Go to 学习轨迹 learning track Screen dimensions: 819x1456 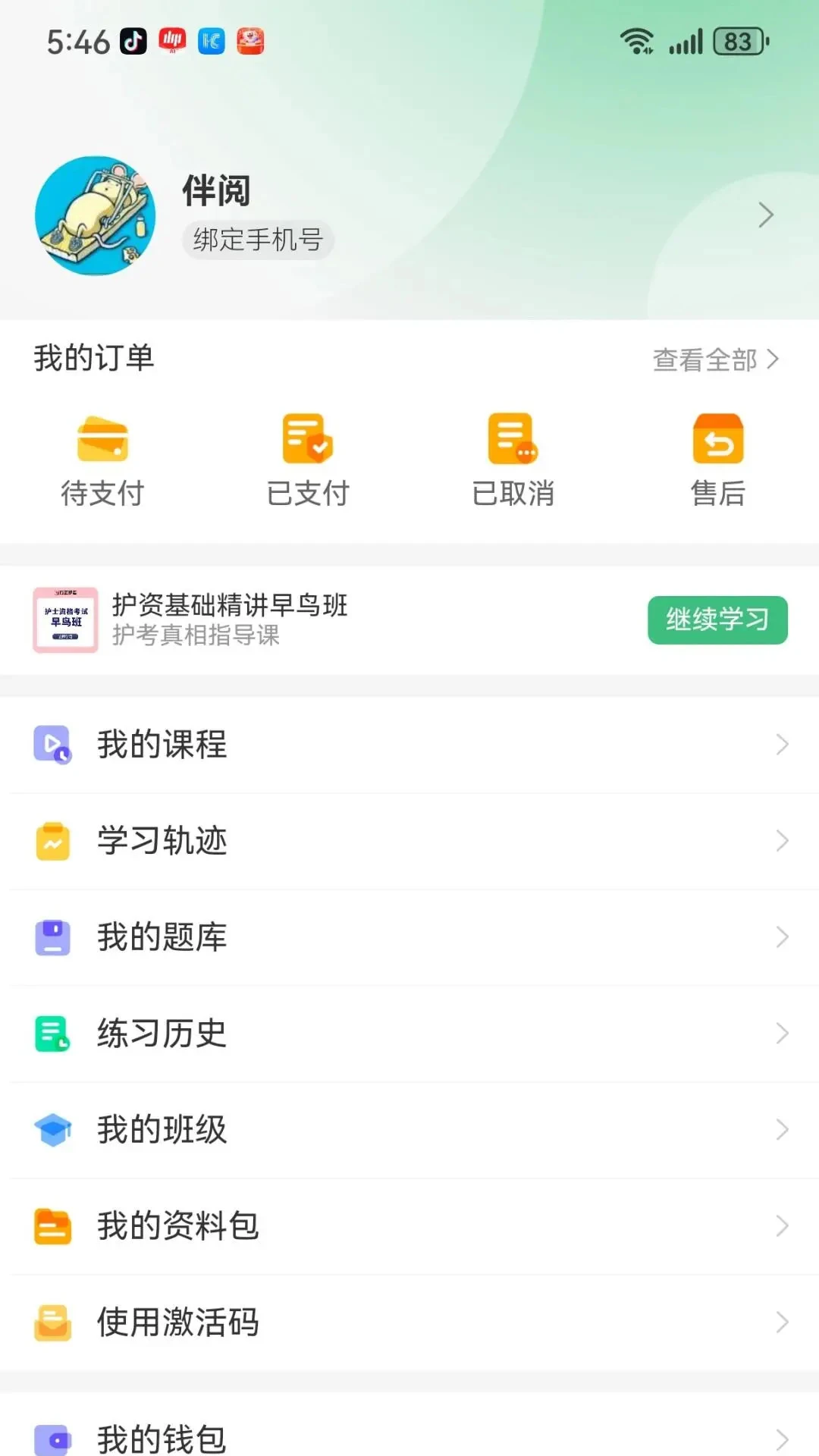pyautogui.click(x=409, y=841)
